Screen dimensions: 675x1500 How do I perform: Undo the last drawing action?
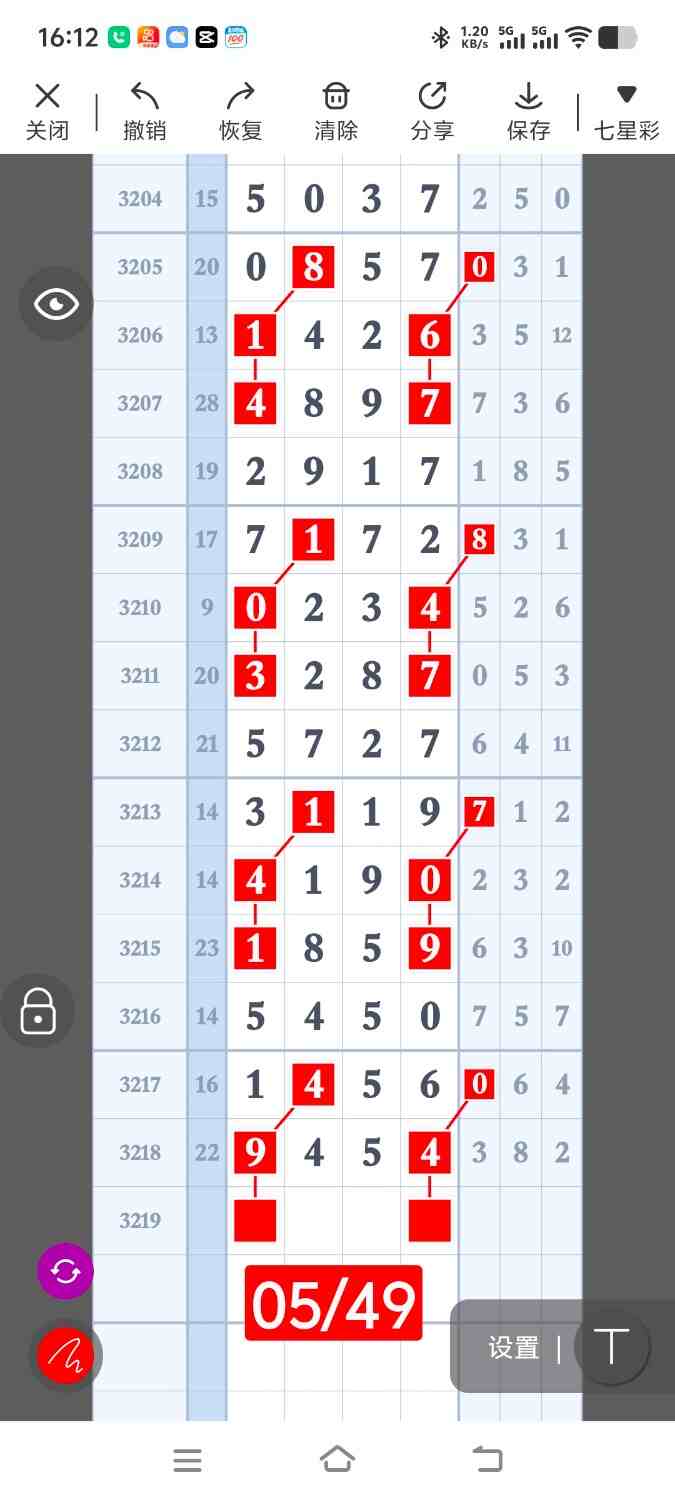[144, 111]
